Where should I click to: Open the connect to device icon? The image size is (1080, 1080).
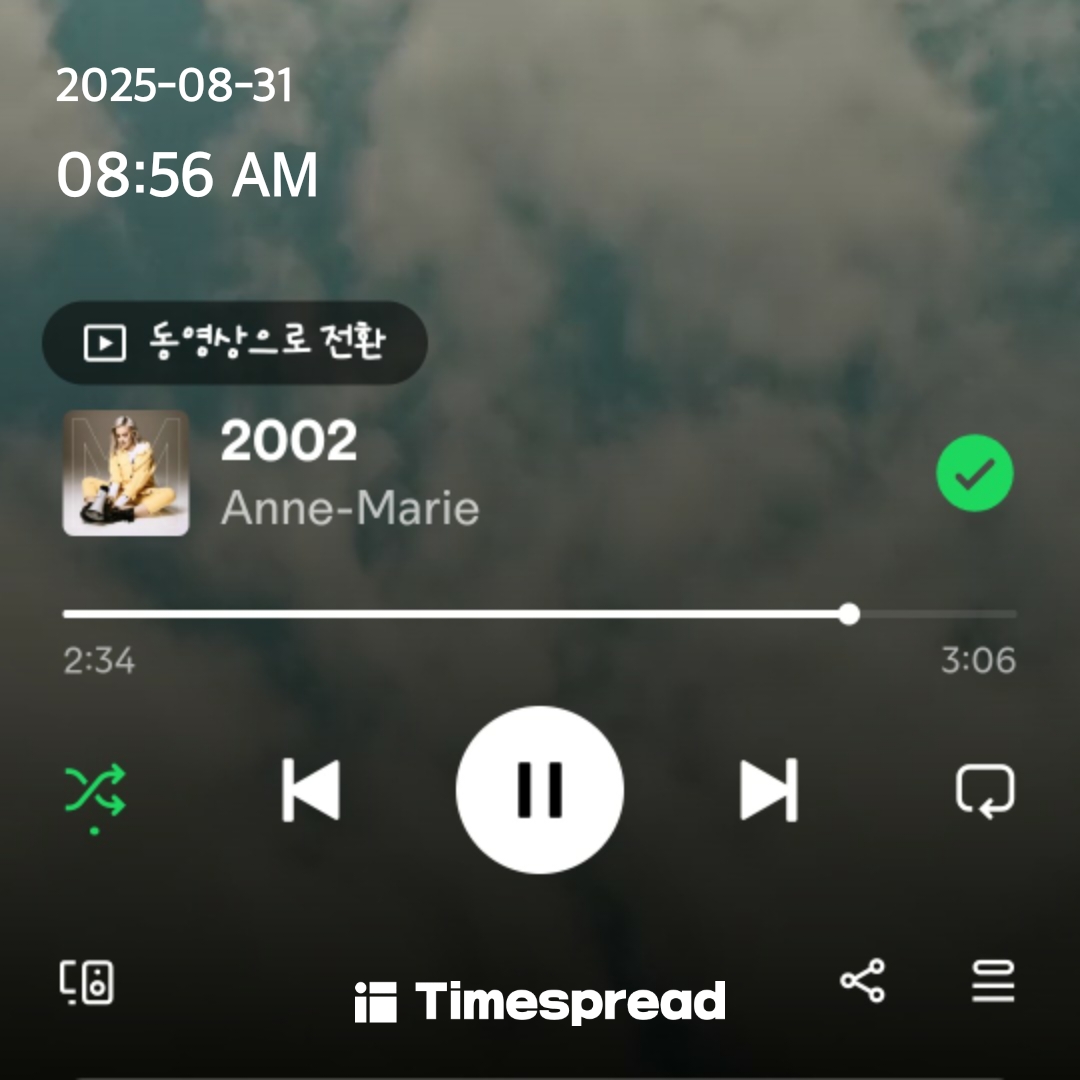86,982
